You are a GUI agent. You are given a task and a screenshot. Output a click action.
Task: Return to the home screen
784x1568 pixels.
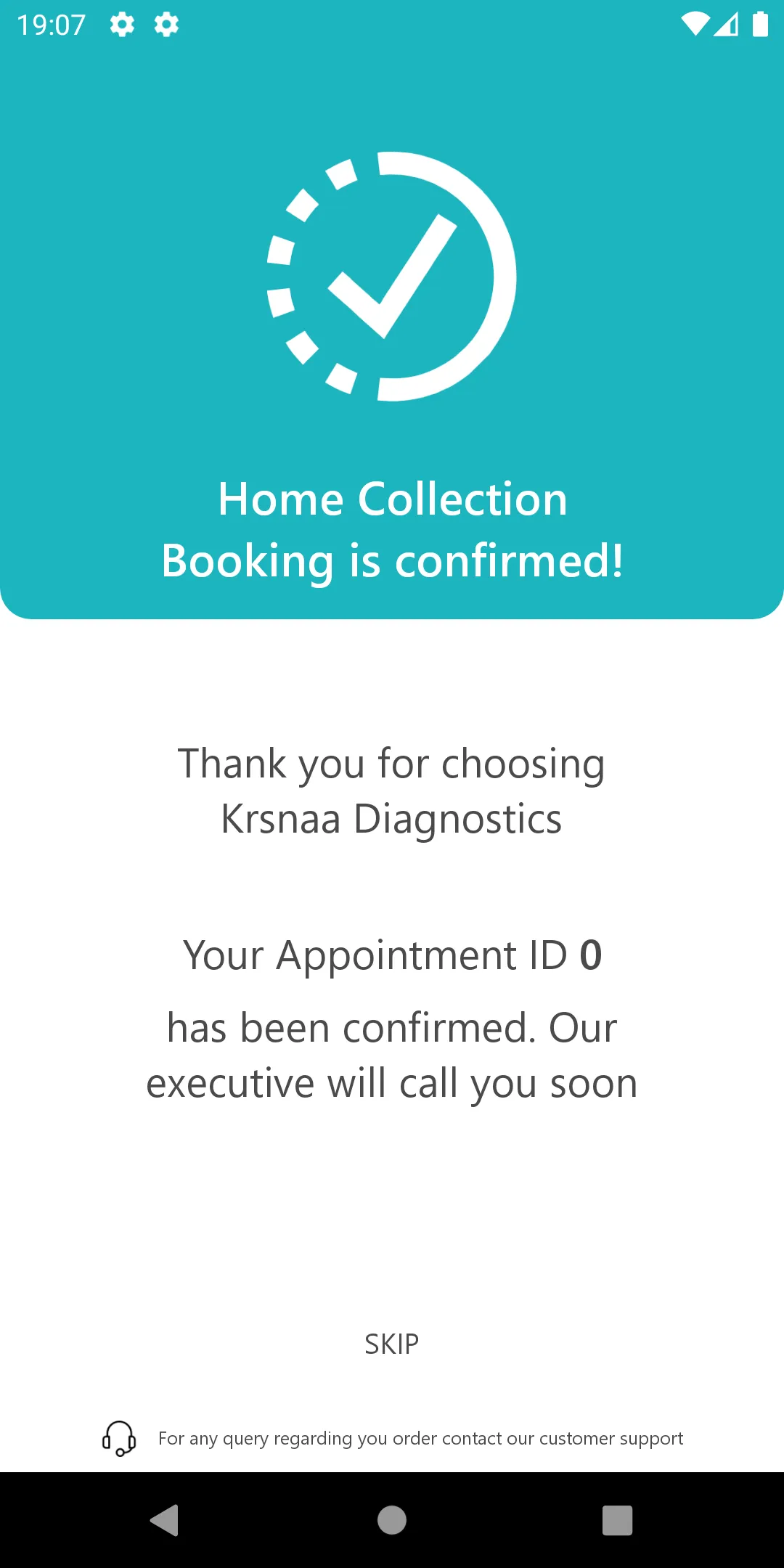pyautogui.click(x=392, y=1520)
